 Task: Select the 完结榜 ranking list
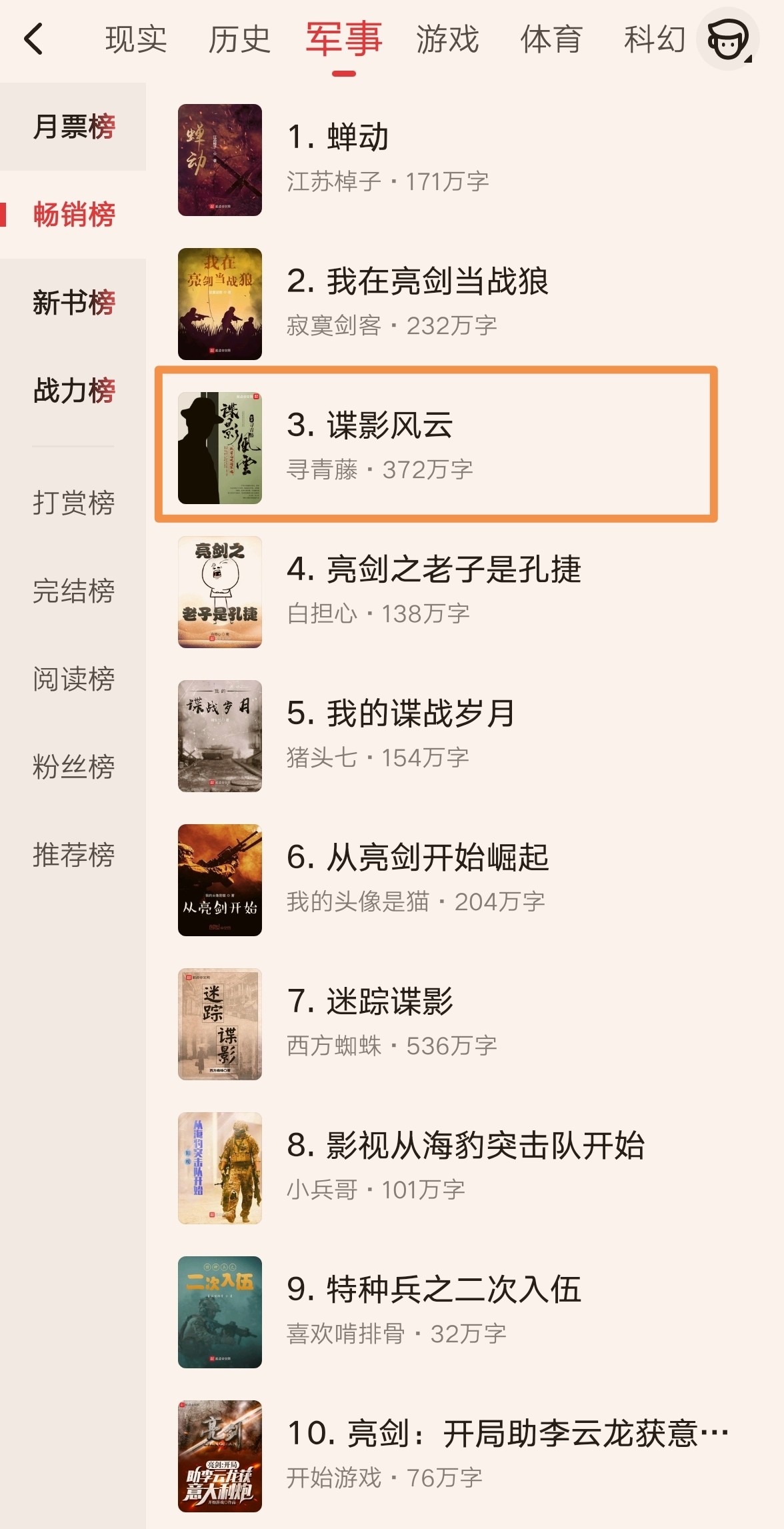click(73, 591)
